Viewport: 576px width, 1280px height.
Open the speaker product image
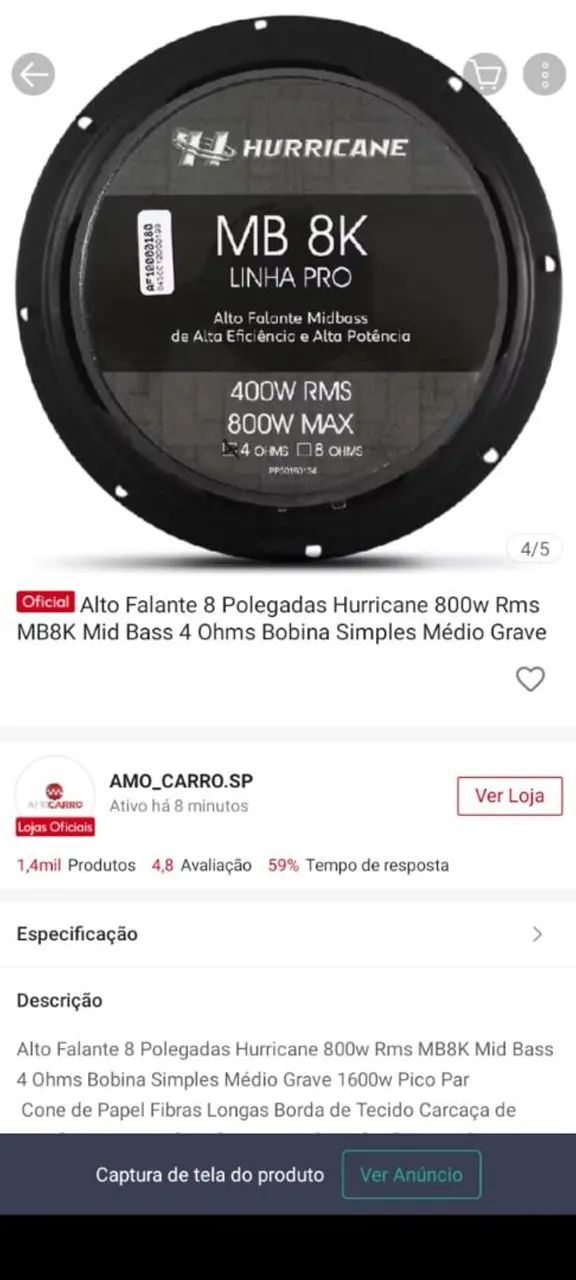288,290
